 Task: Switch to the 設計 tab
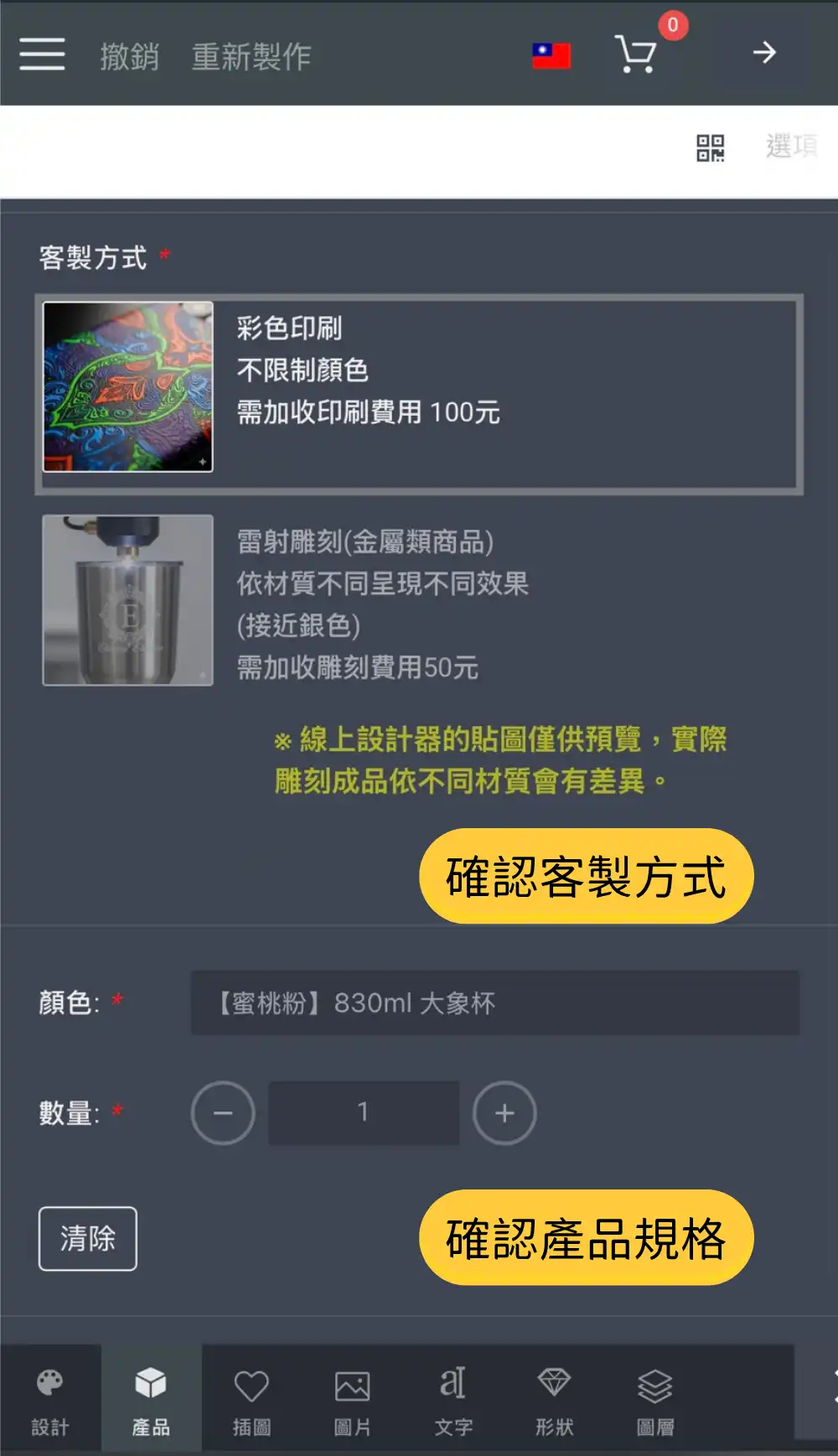point(50,1398)
